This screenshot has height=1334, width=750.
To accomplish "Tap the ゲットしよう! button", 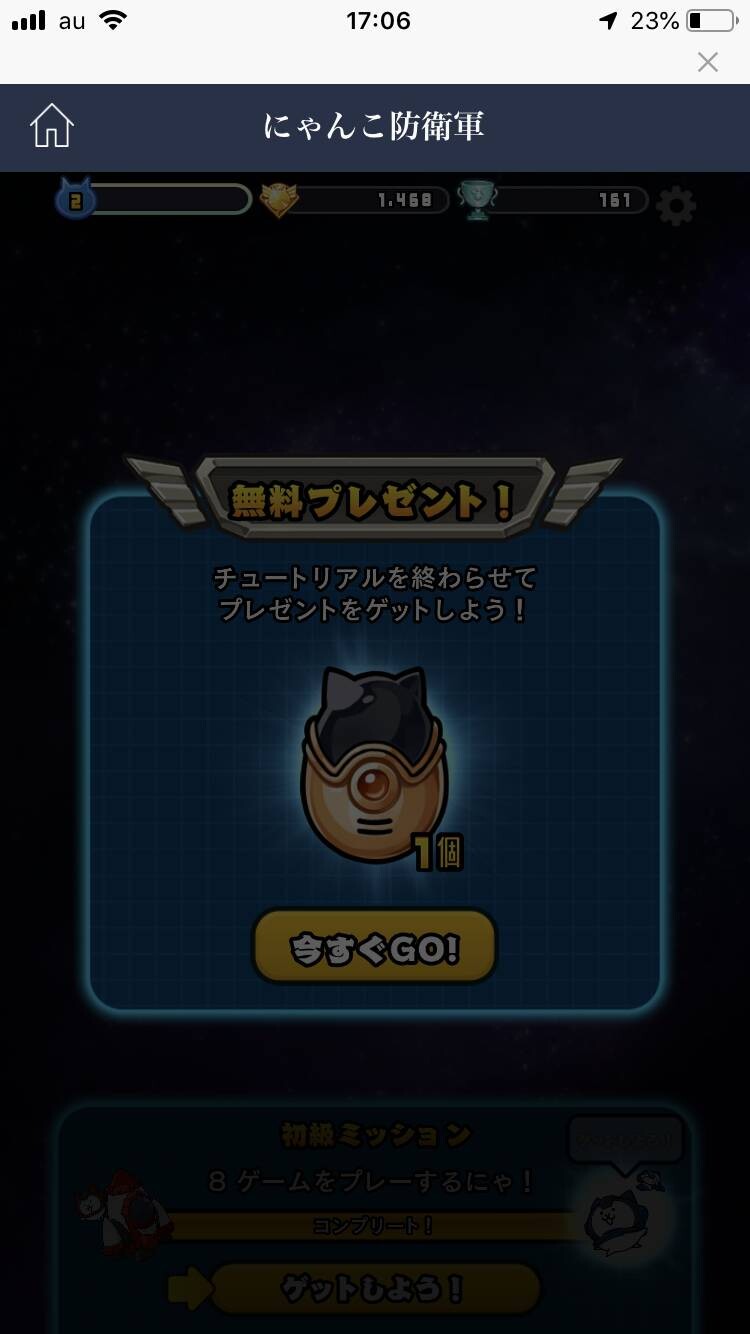I will [x=375, y=1287].
